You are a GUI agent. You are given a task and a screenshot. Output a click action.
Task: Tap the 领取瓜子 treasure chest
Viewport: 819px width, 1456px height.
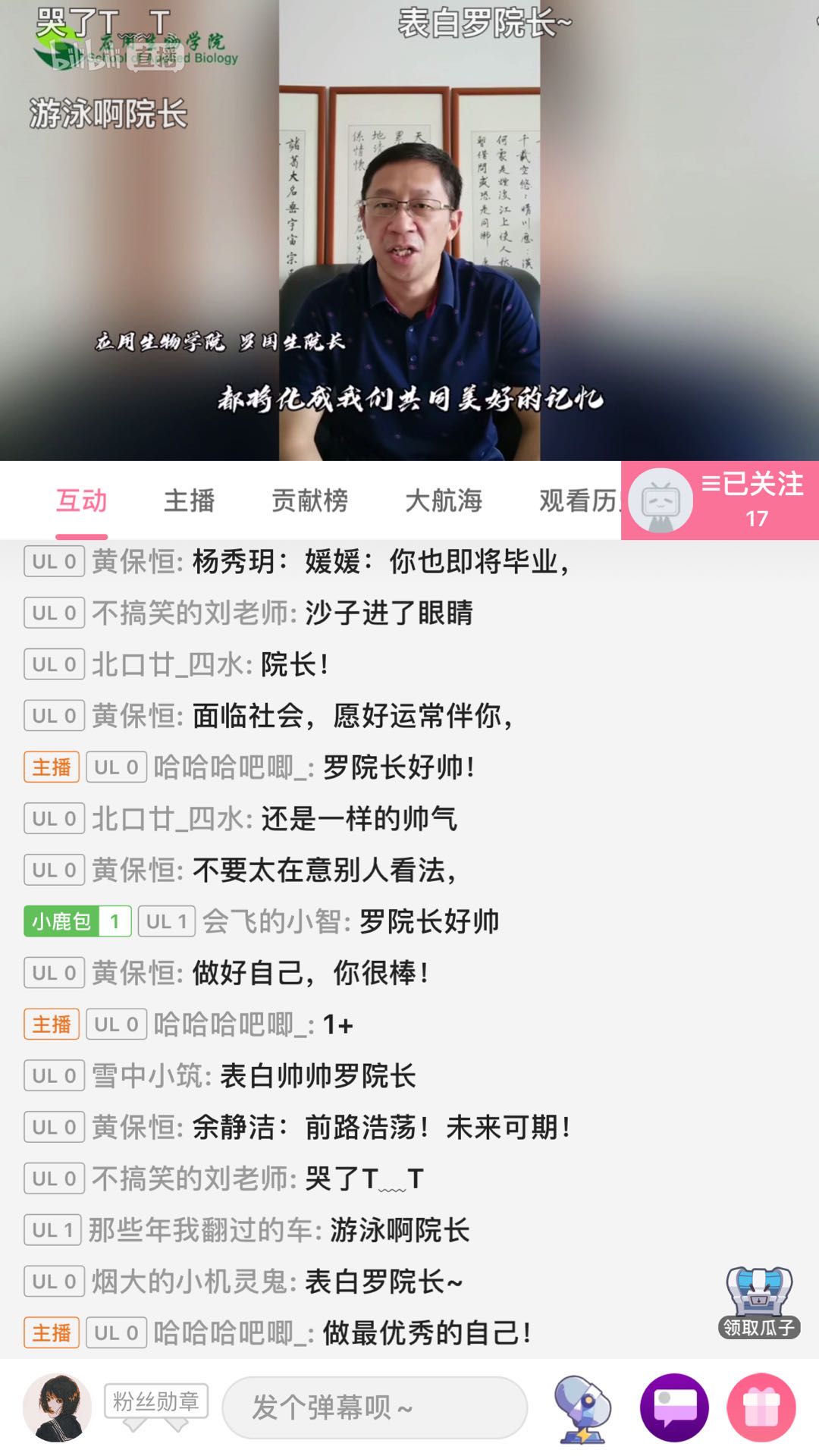click(759, 1303)
